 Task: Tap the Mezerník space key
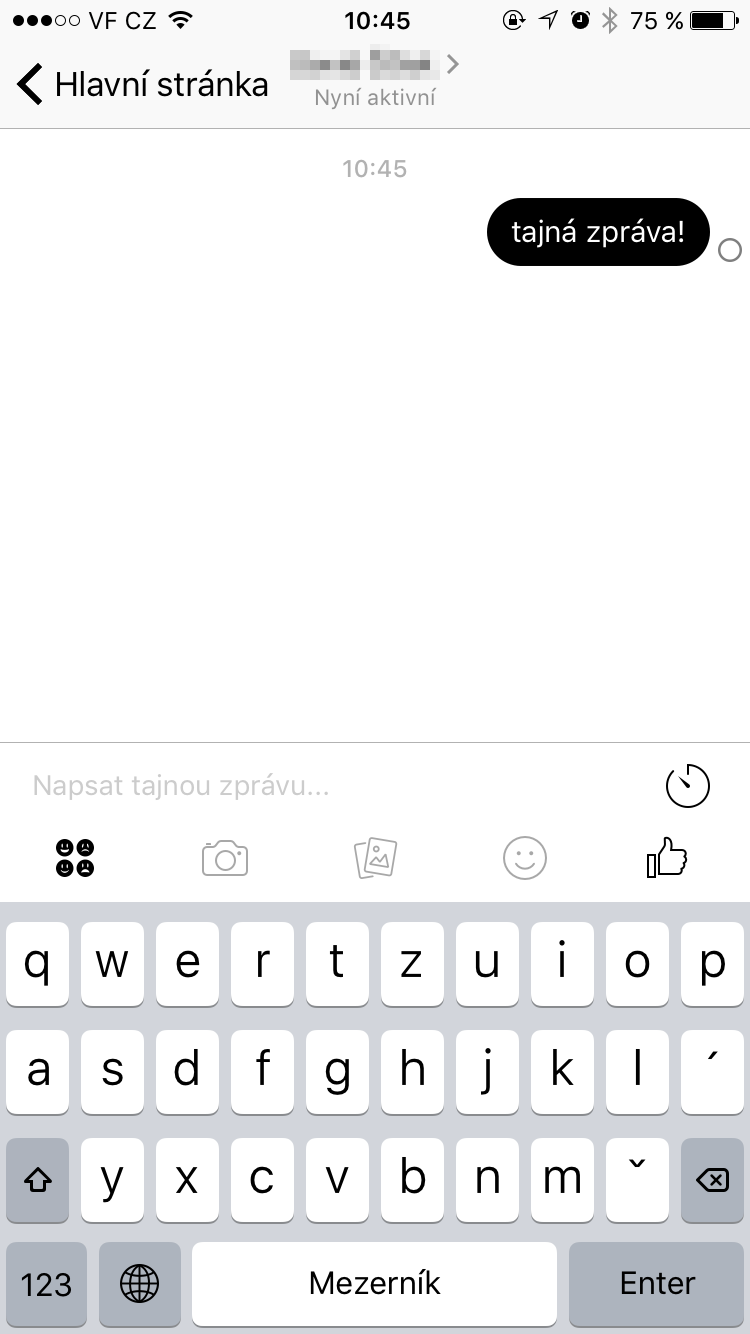374,1284
